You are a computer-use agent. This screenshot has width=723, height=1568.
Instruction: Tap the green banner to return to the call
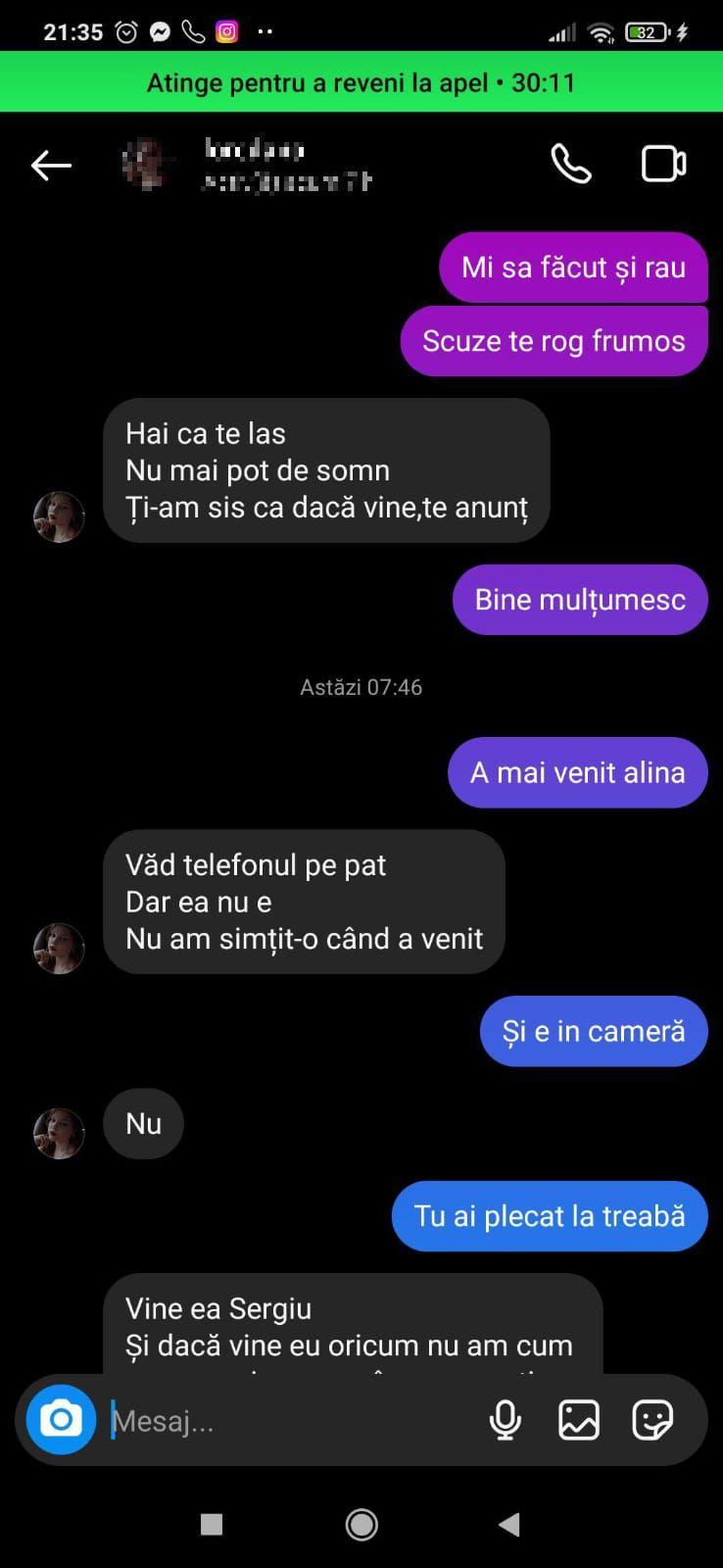[x=361, y=82]
